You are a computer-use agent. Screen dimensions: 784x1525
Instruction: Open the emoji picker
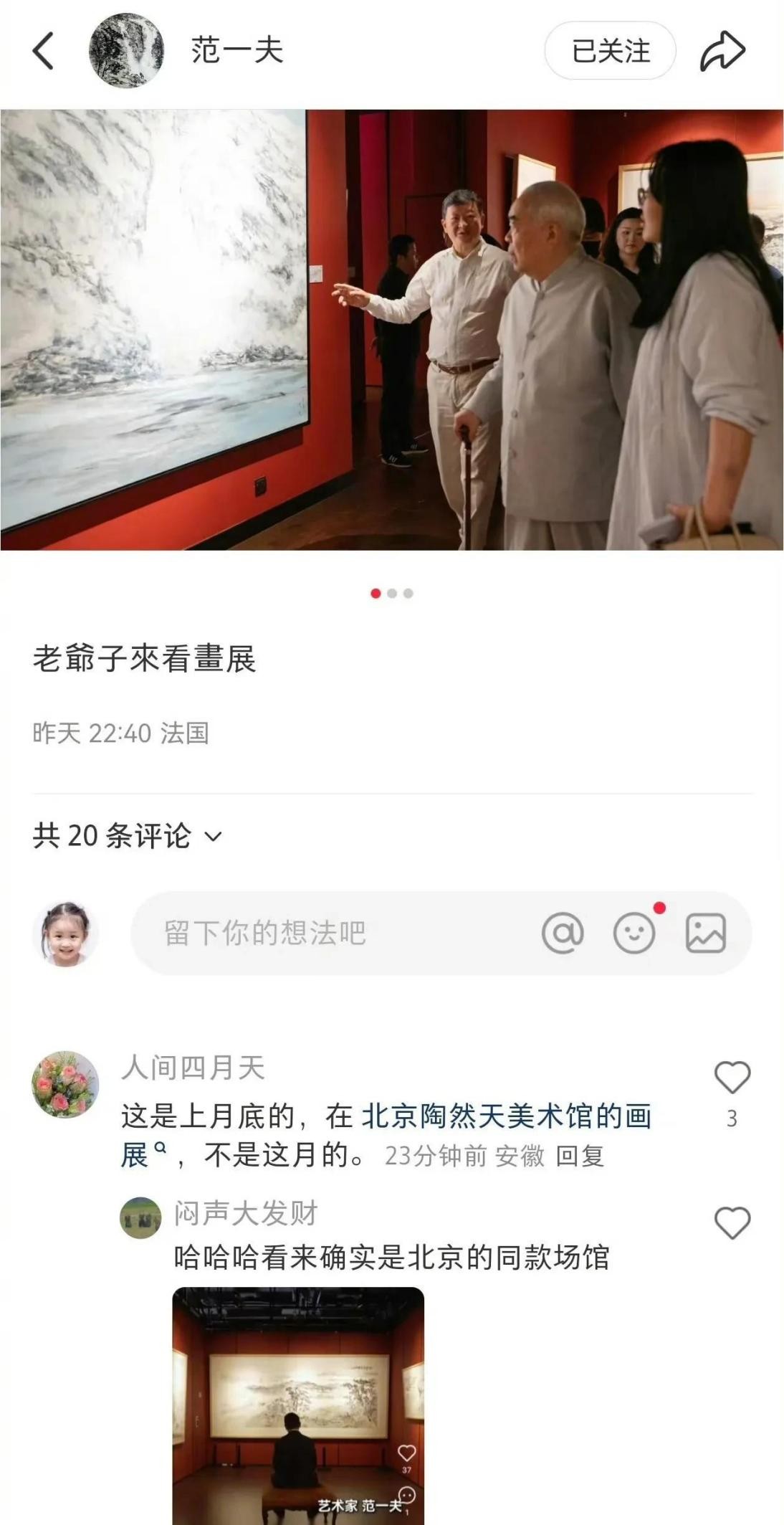click(634, 933)
